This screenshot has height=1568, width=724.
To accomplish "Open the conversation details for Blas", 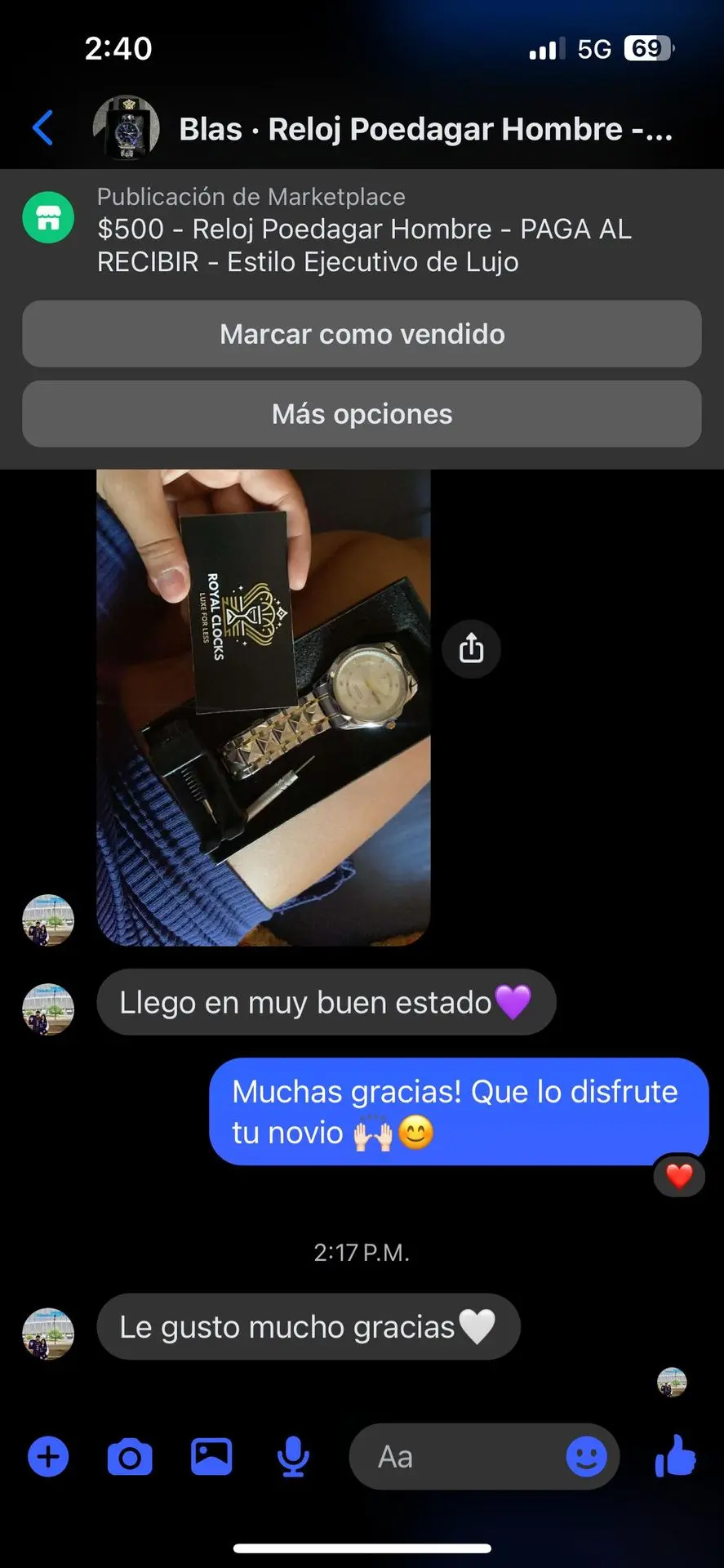I will coord(424,129).
